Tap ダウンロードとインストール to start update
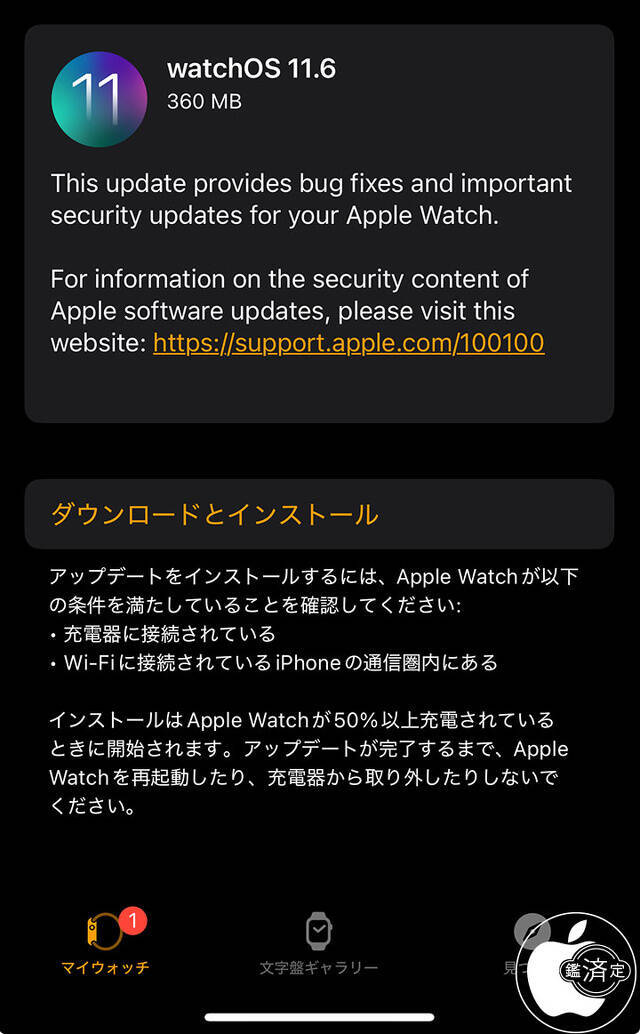This screenshot has height=1034, width=640. coord(214,514)
